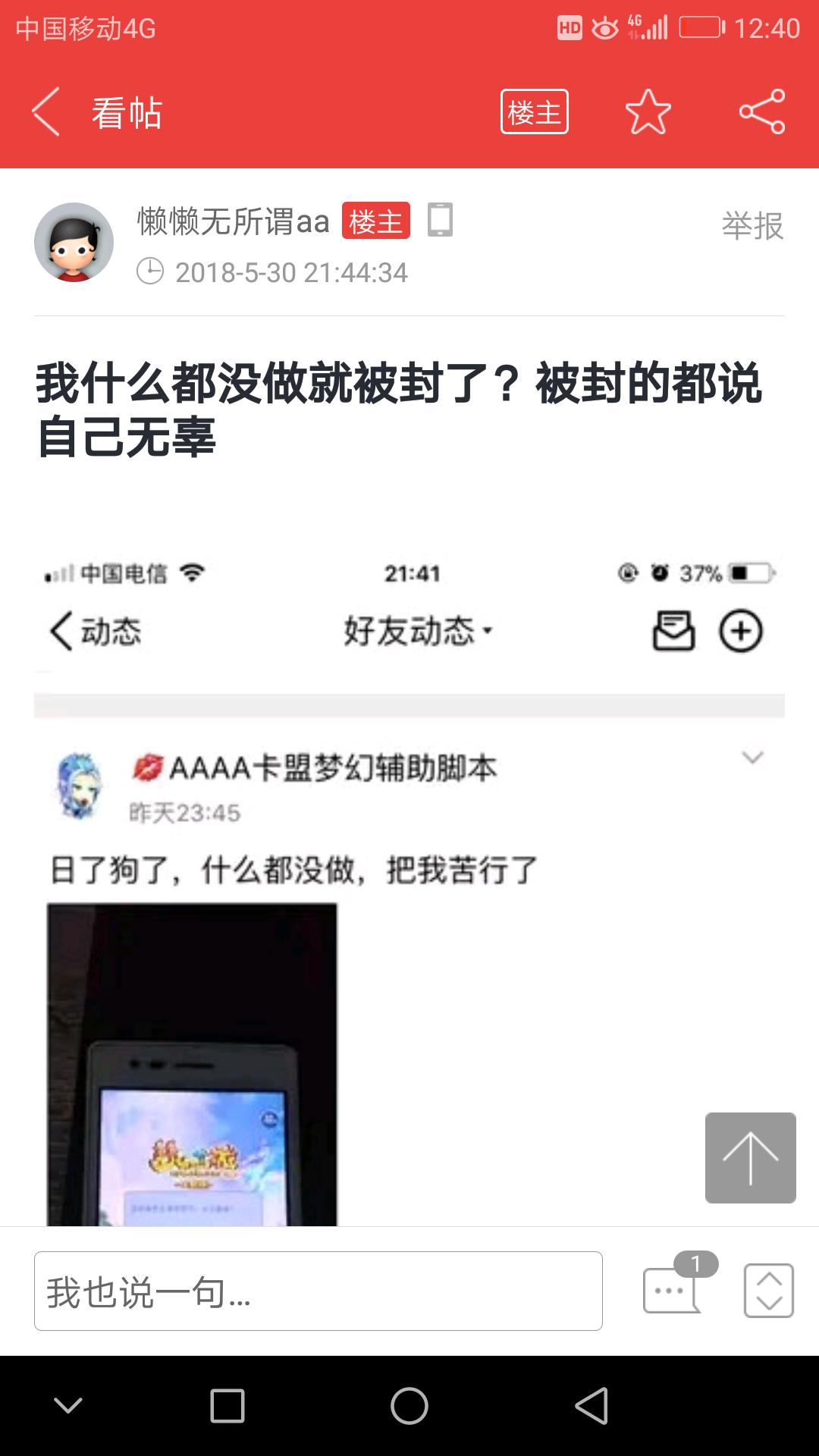This screenshot has width=819, height=1456.
Task: Open the page jump control
Action: pos(768,1291)
